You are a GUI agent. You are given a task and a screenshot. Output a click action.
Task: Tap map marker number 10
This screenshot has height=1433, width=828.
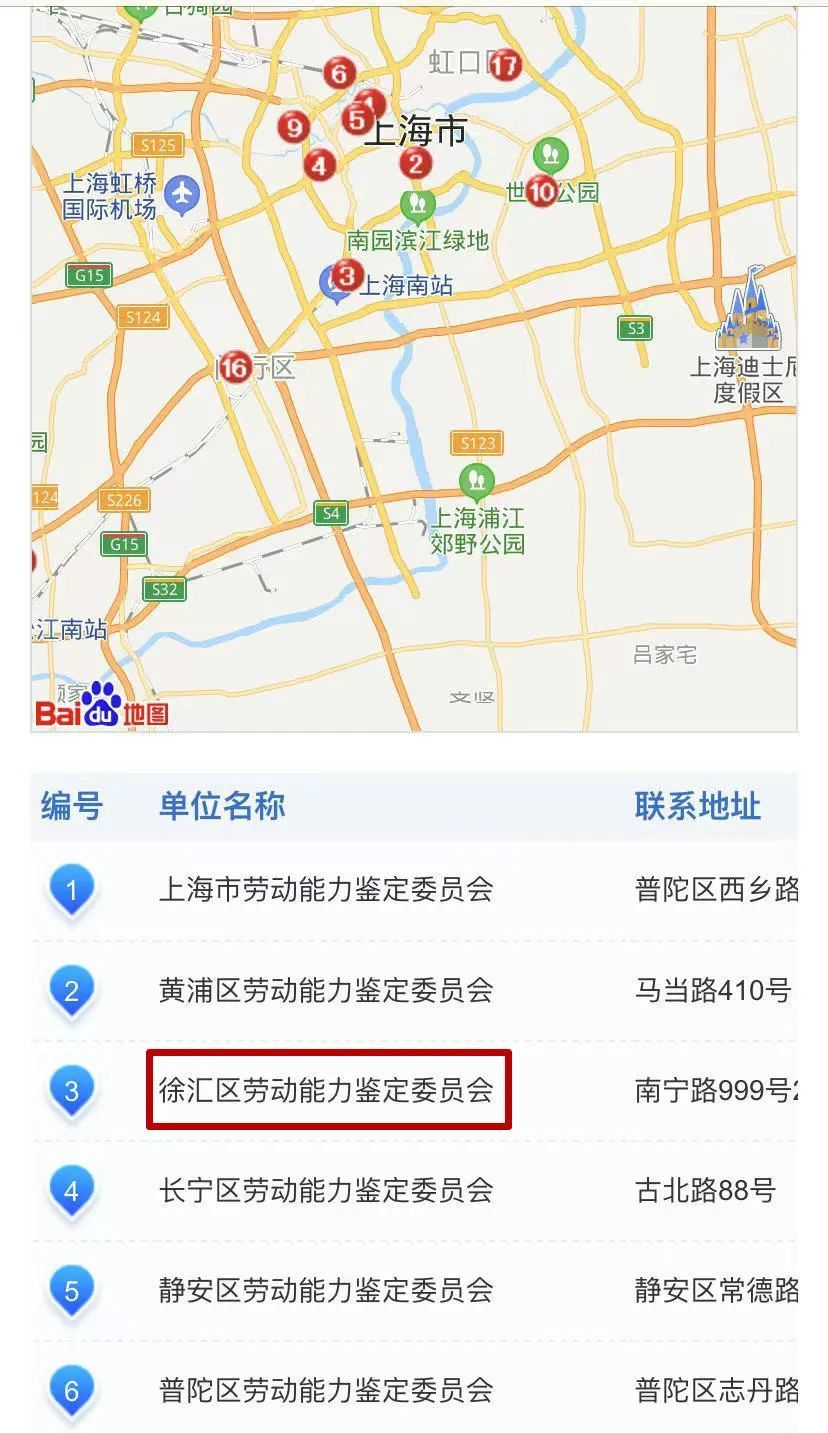542,190
